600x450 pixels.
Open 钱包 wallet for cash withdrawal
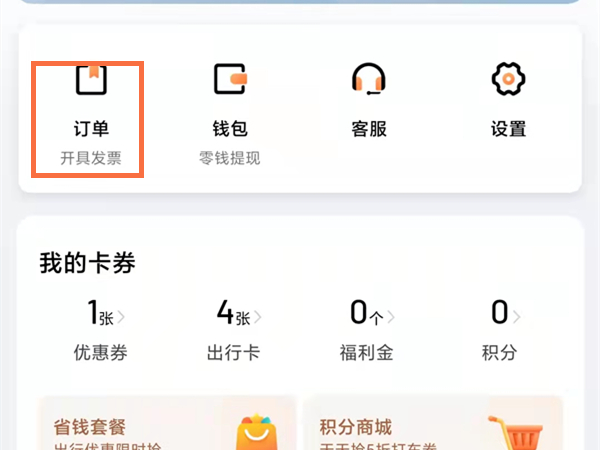pos(229,118)
